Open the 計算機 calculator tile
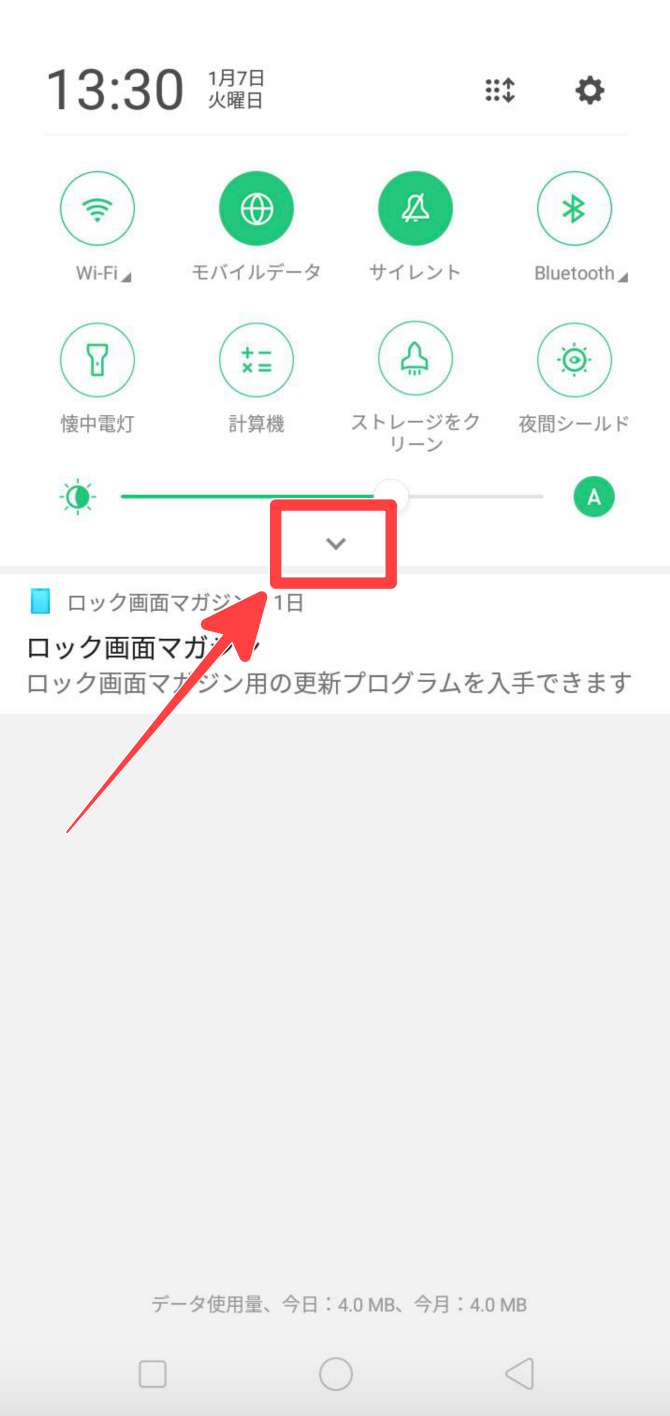The width and height of the screenshot is (670, 1416). (x=256, y=360)
